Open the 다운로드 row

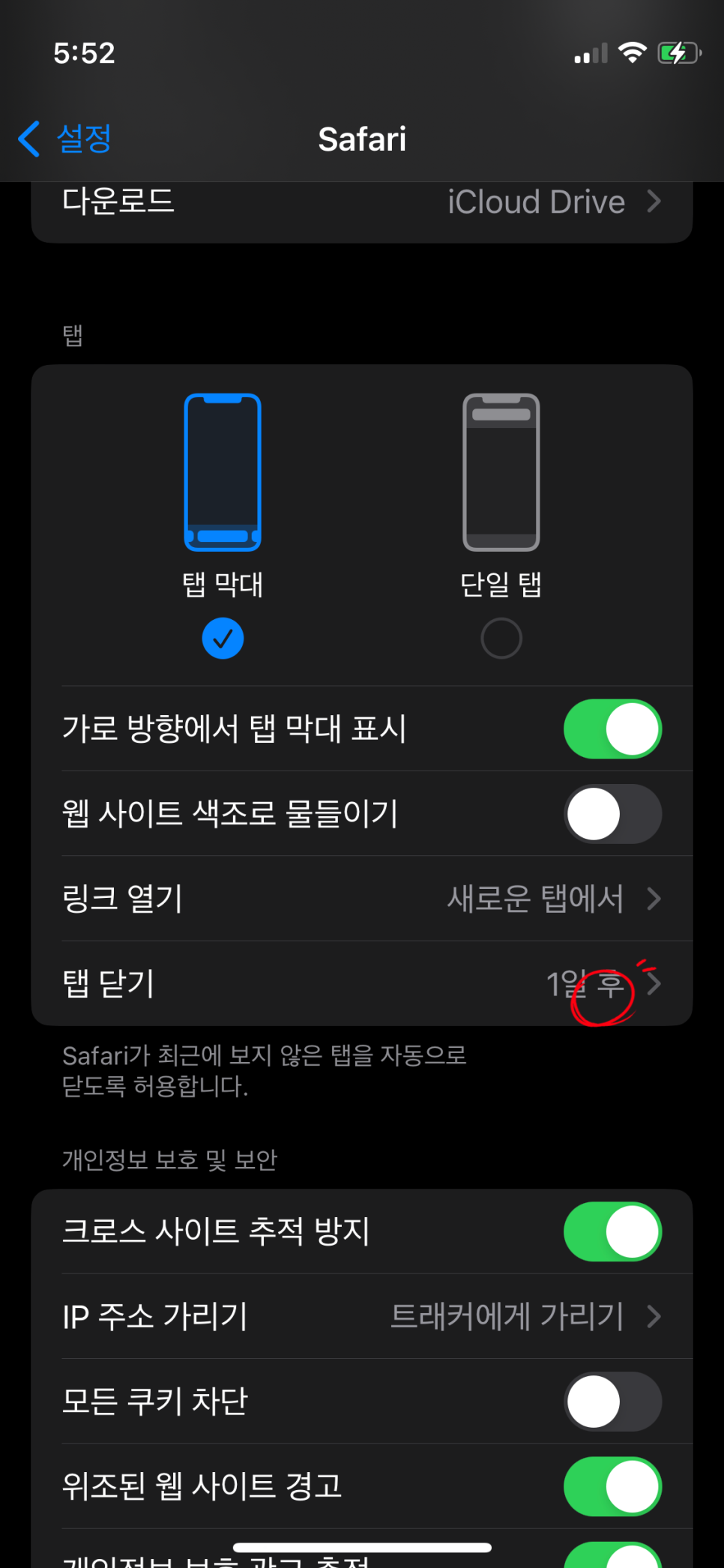(x=362, y=211)
